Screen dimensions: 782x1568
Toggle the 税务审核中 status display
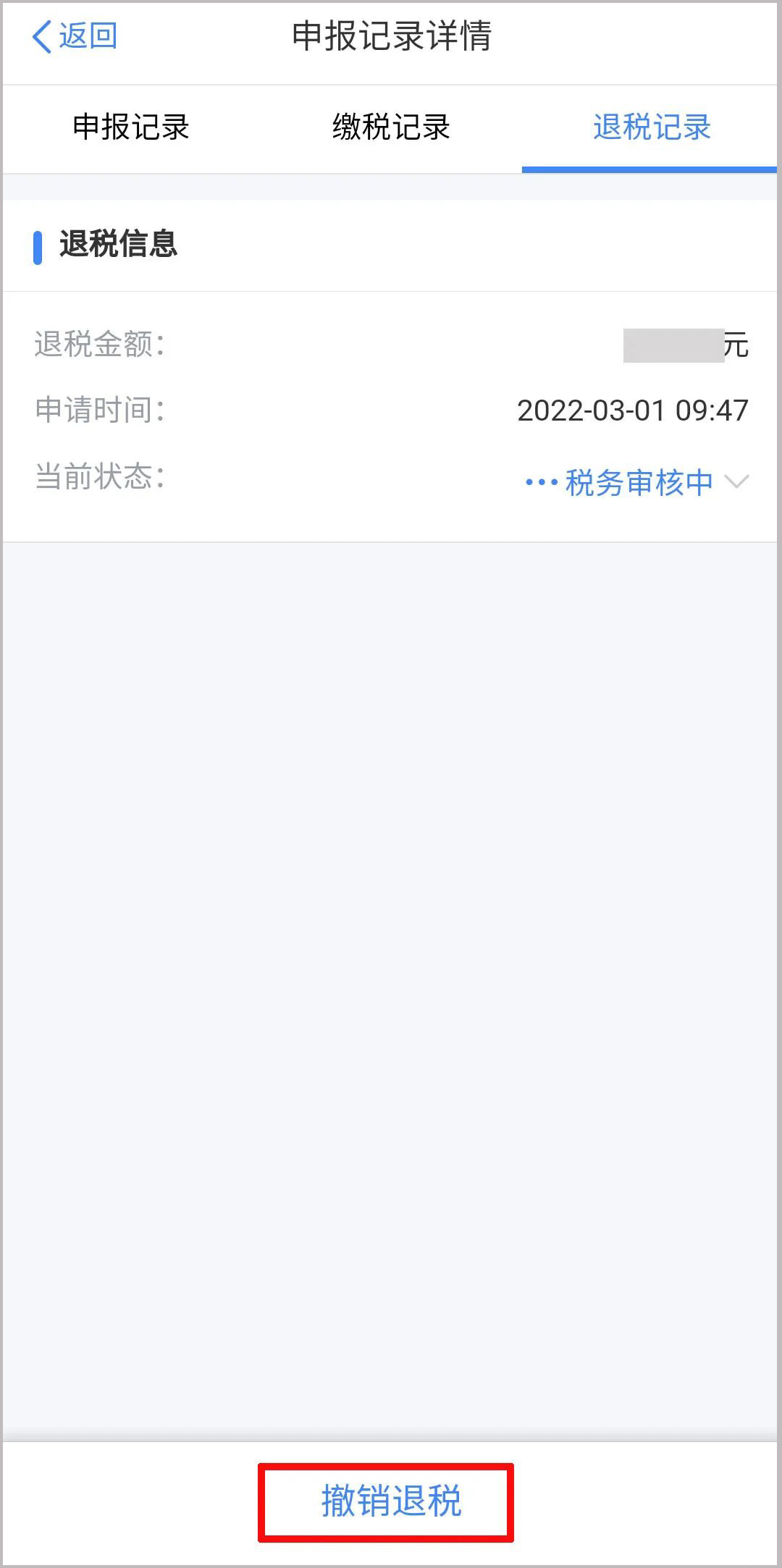(x=637, y=481)
